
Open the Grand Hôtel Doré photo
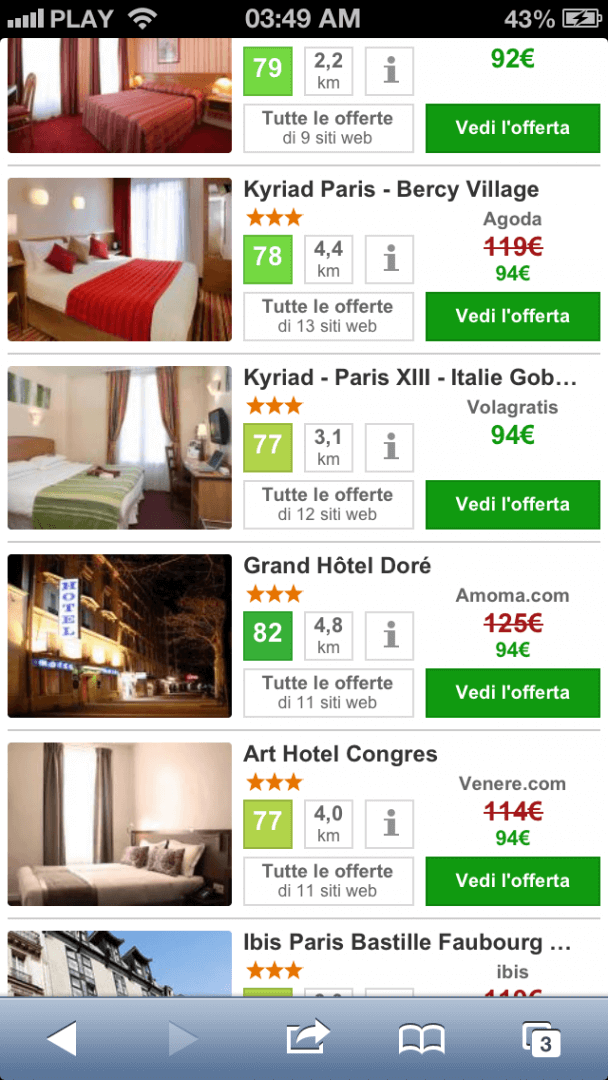[x=120, y=636]
